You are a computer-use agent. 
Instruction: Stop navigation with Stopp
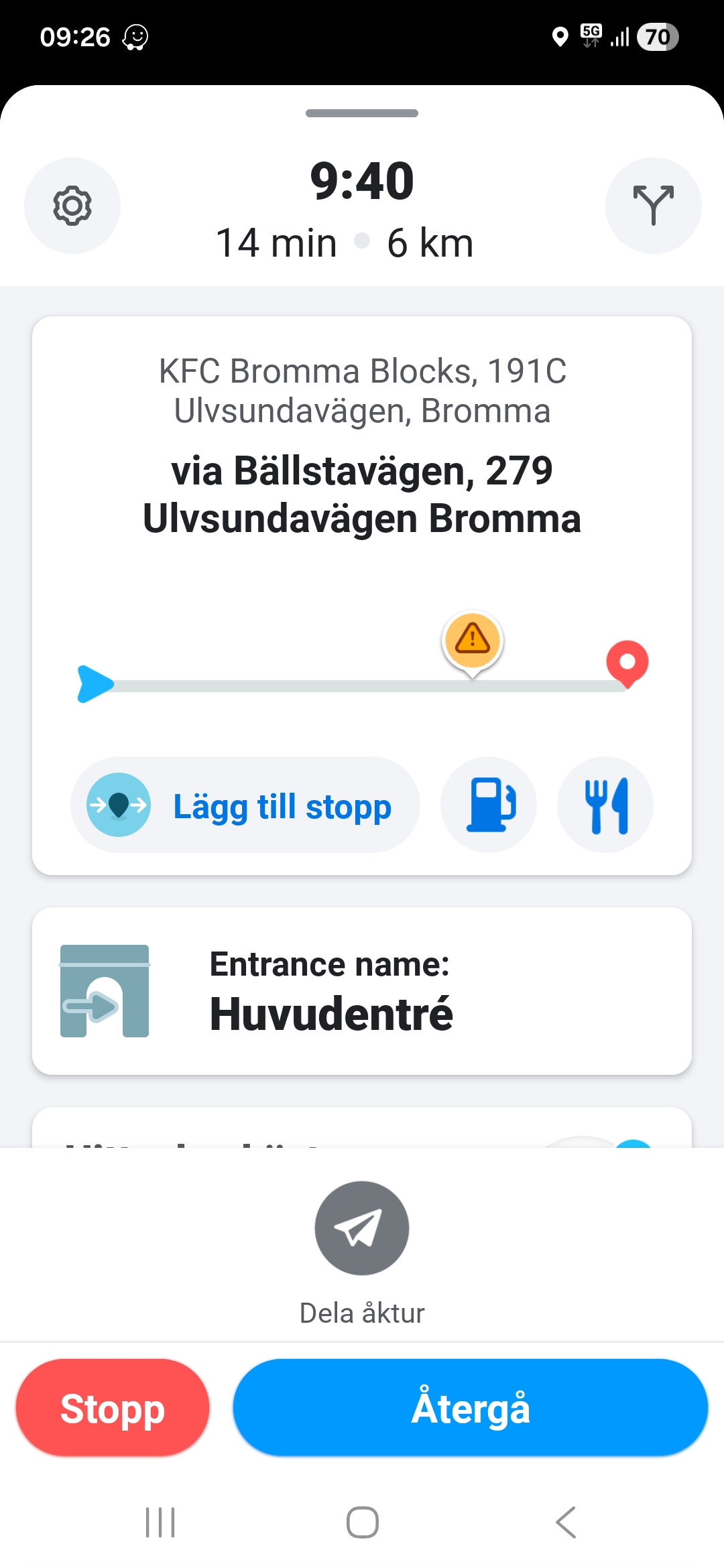coord(113,1408)
